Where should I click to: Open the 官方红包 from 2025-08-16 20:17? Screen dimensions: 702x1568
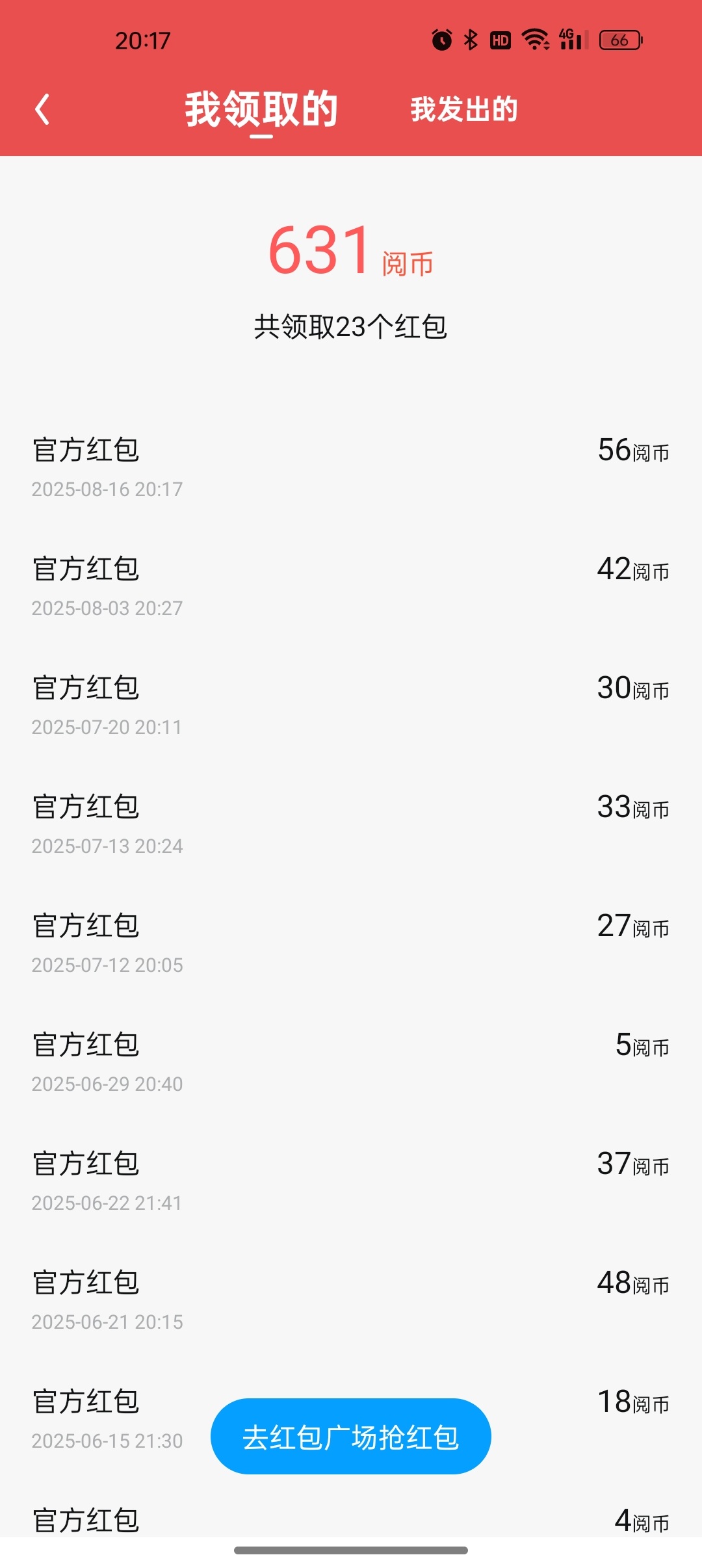tap(351, 468)
